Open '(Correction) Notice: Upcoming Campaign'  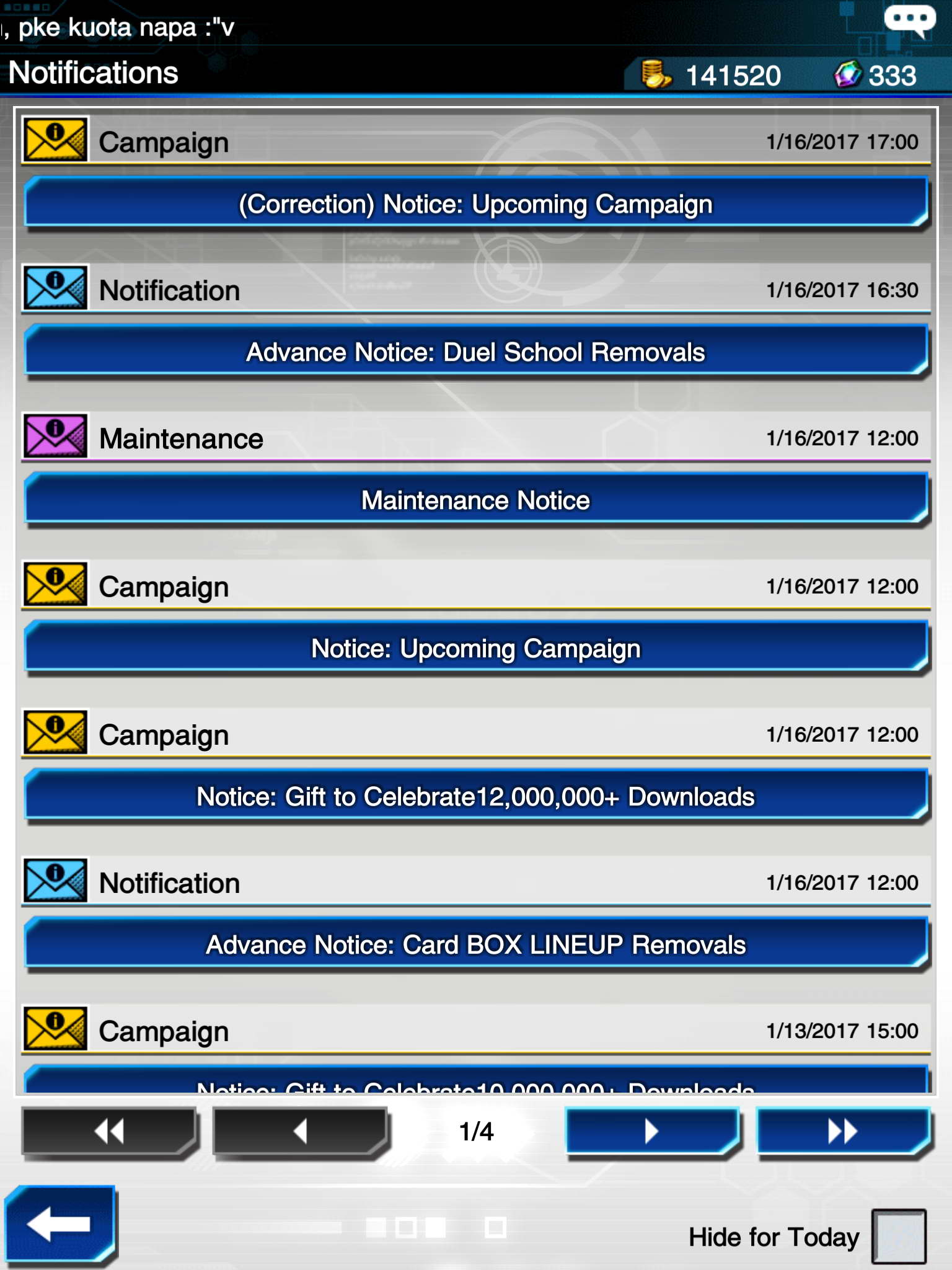[475, 204]
